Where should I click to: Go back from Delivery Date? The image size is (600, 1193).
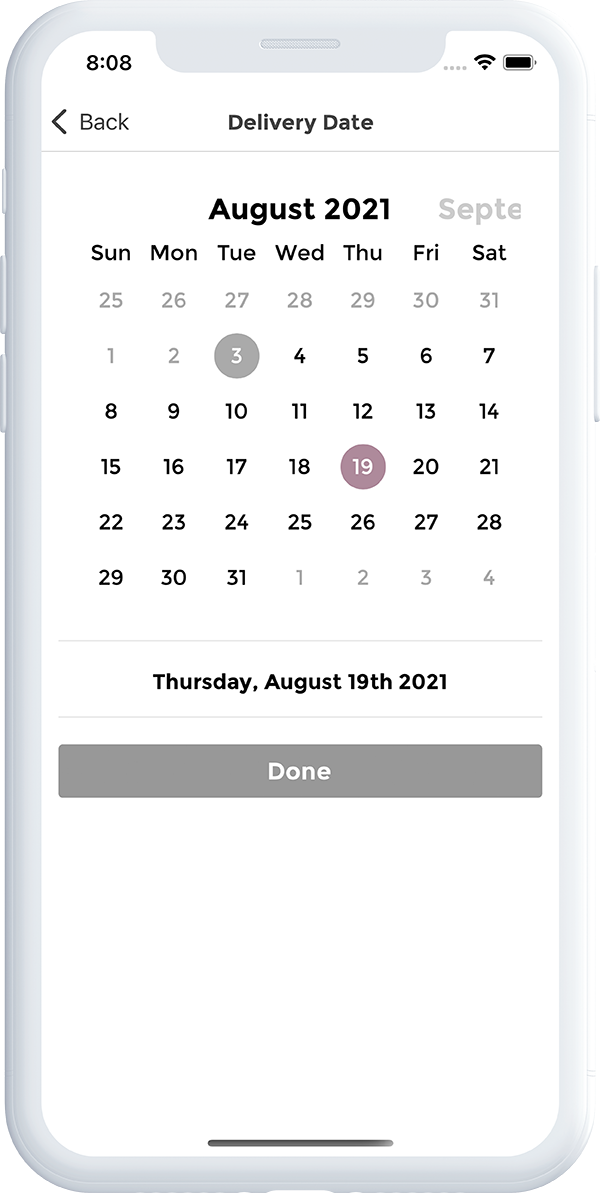coord(90,122)
